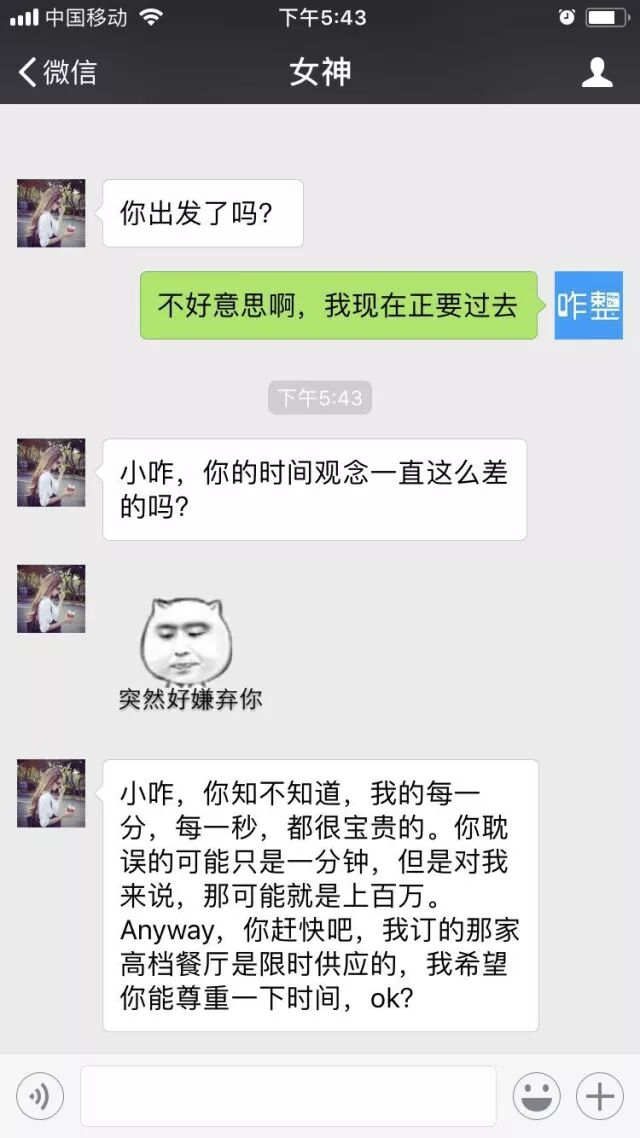
Task: Tap my 咋整 avatar
Action: (x=588, y=305)
